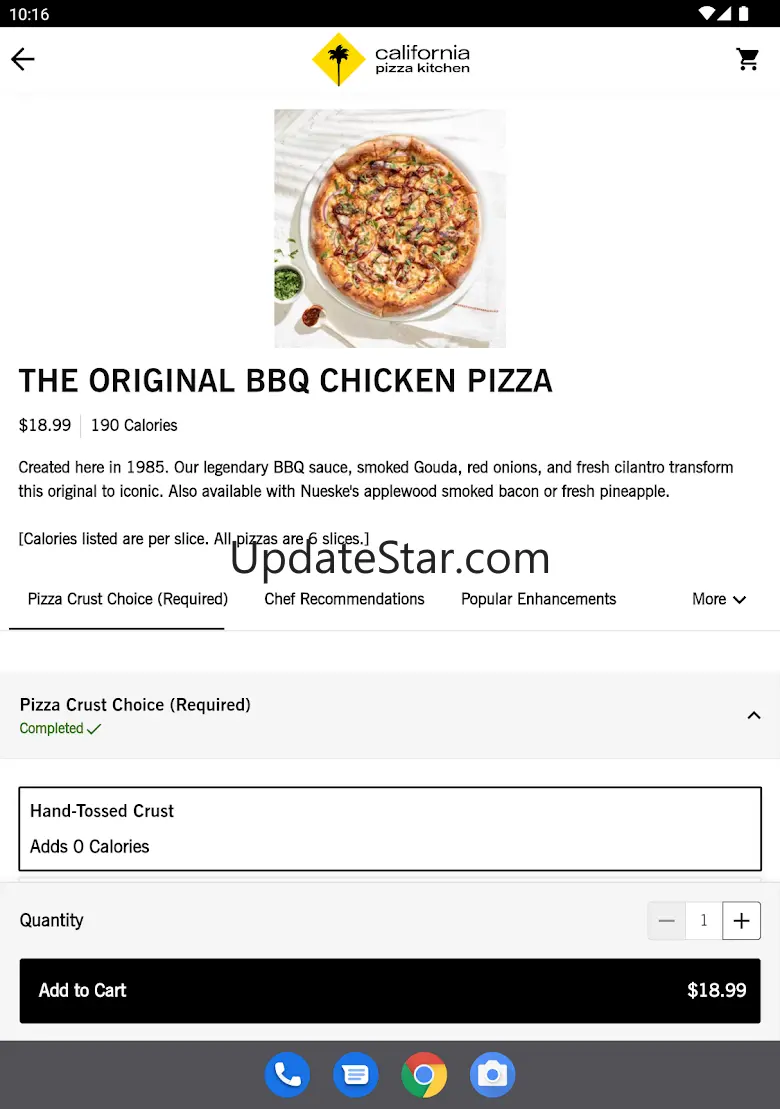
Task: Increase quantity with the plus button
Action: (741, 920)
